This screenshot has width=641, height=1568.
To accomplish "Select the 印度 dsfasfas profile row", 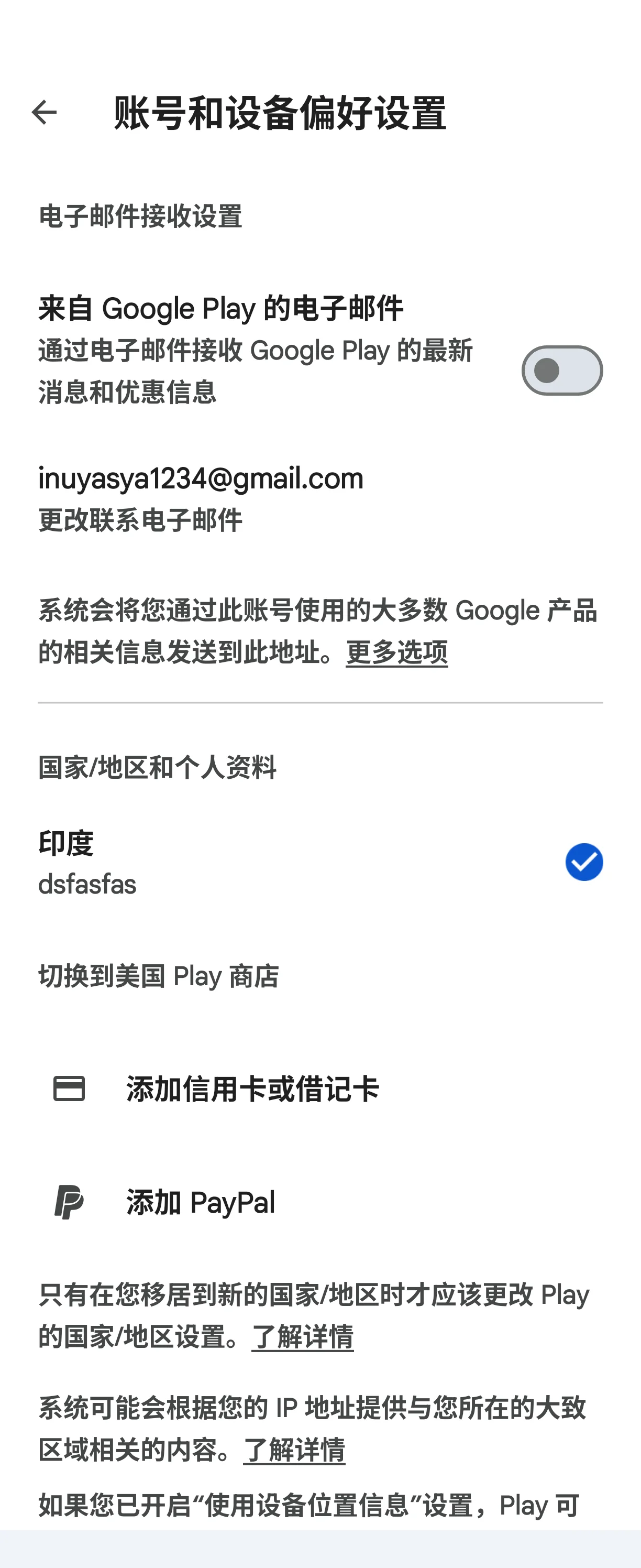I will (304, 862).
